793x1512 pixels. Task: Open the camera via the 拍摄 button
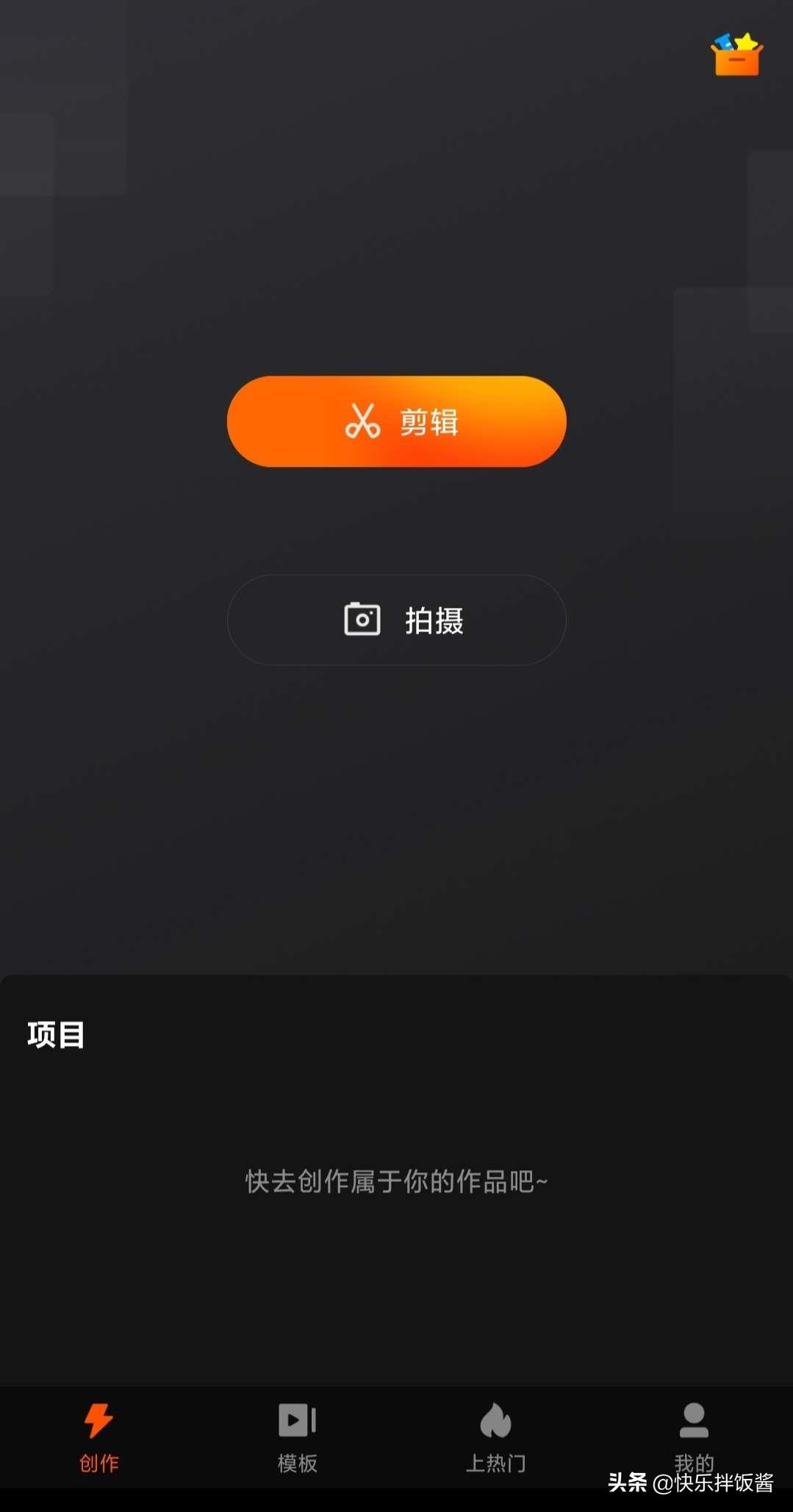click(396, 620)
